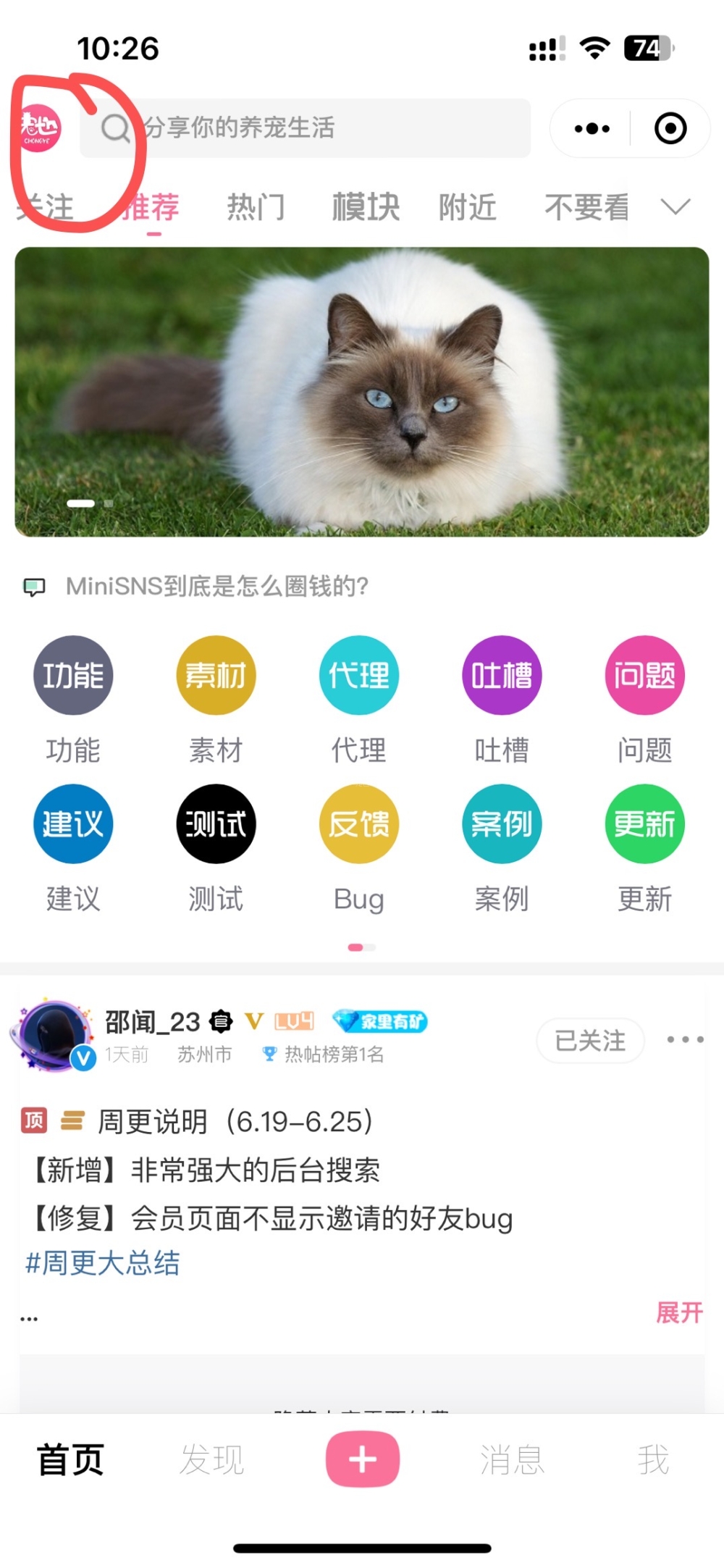
Task: Switch to the 模块 tab
Action: point(366,207)
